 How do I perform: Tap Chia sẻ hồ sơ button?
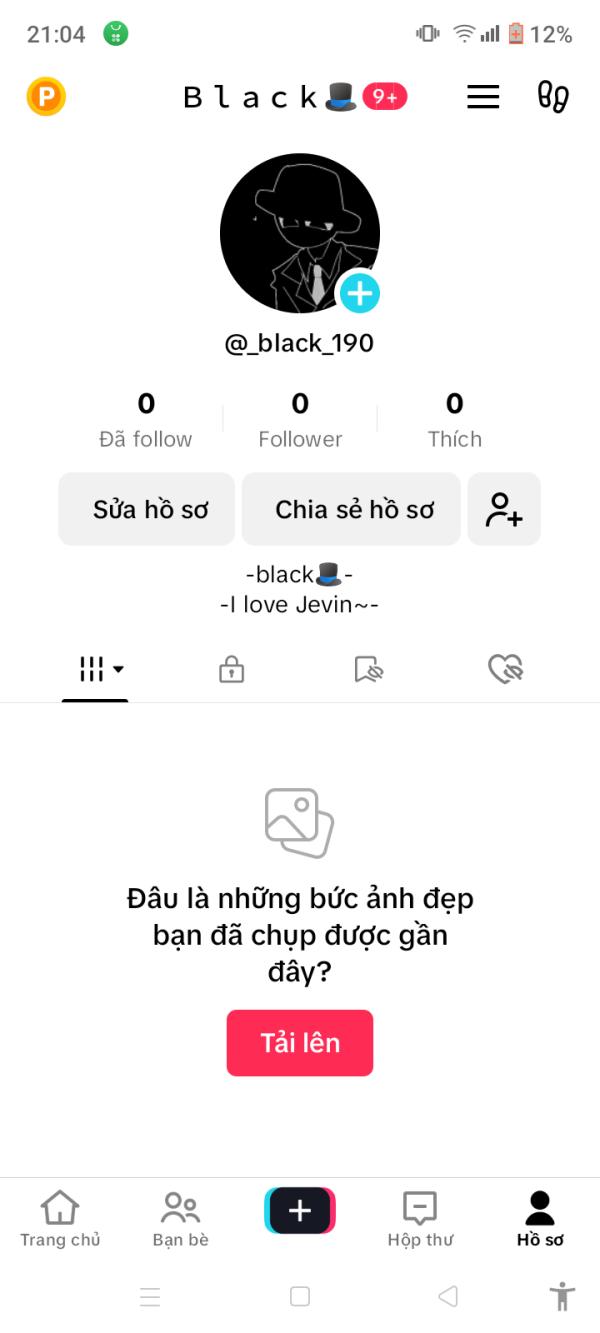click(351, 509)
